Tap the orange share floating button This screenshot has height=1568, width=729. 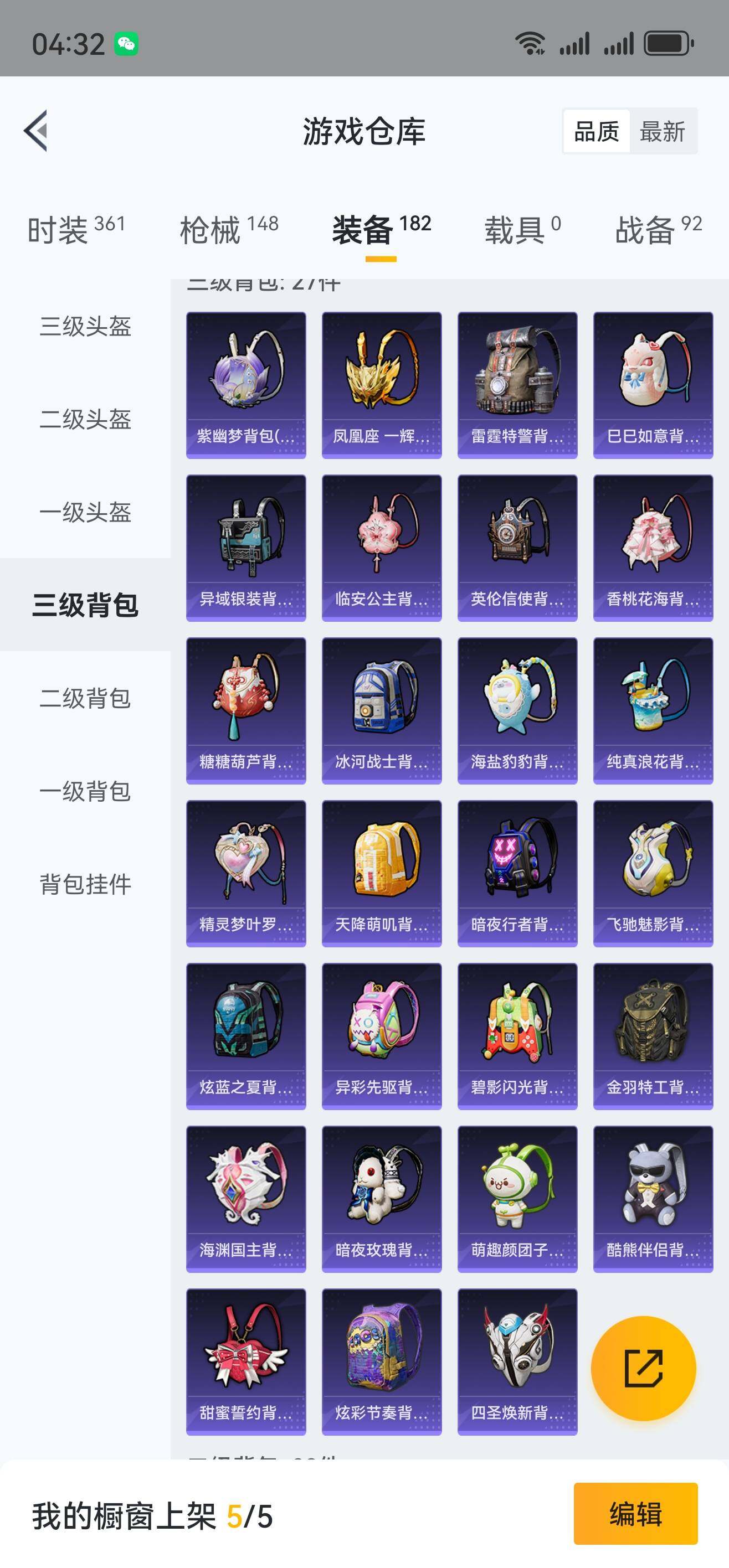click(643, 1368)
